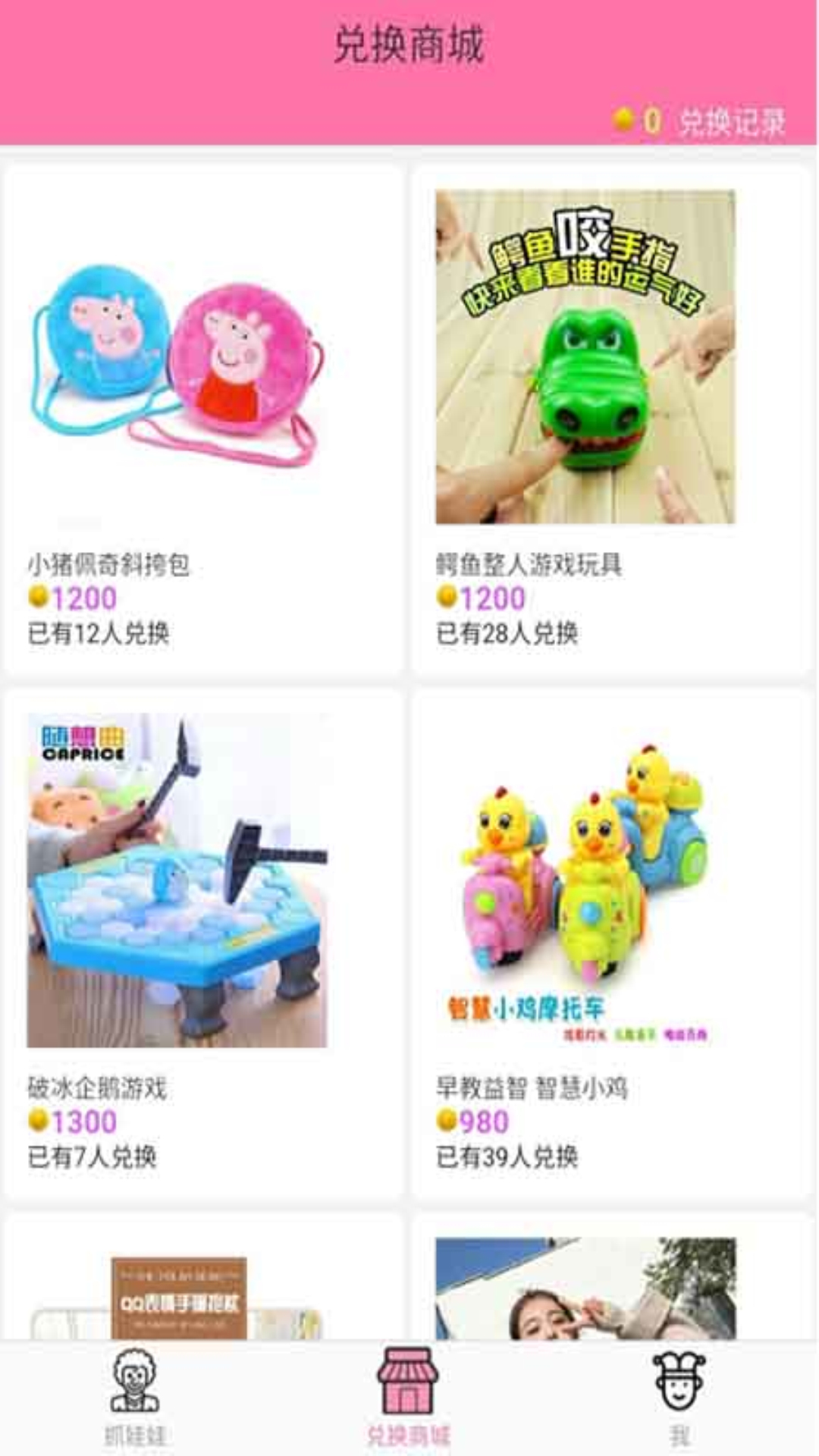Open 兑换记录 exchange history

pyautogui.click(x=731, y=121)
